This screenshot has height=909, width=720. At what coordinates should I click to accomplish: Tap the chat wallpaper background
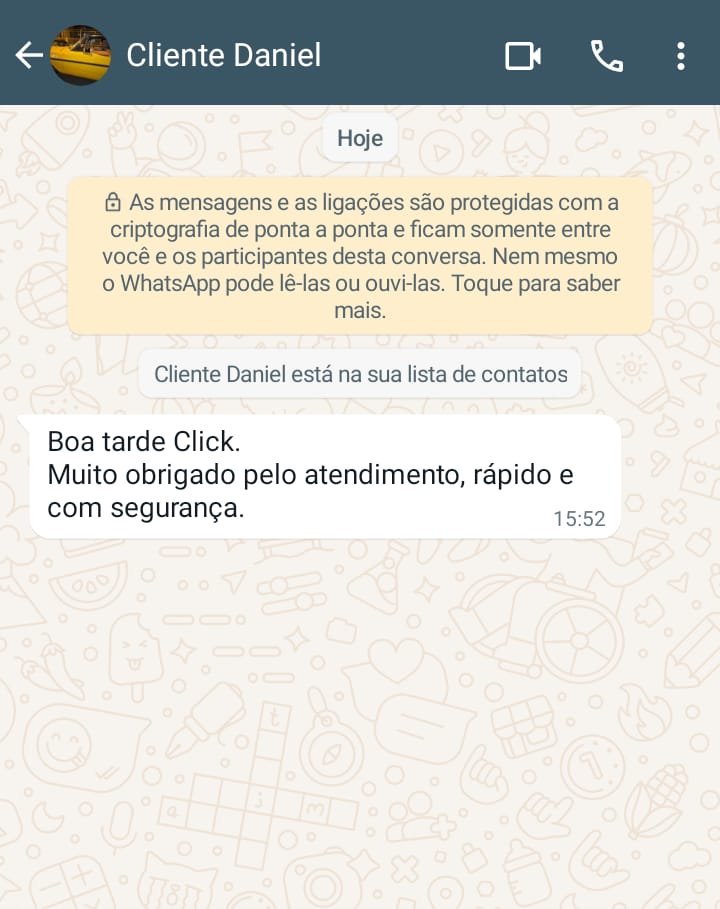click(360, 700)
